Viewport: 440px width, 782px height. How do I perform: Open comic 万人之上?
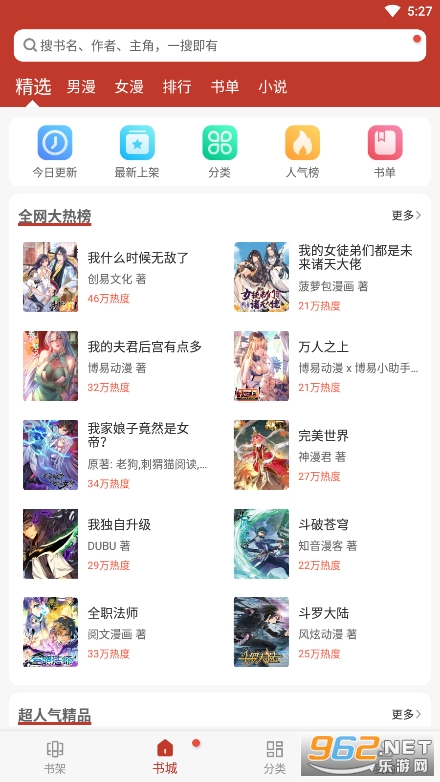[326, 366]
